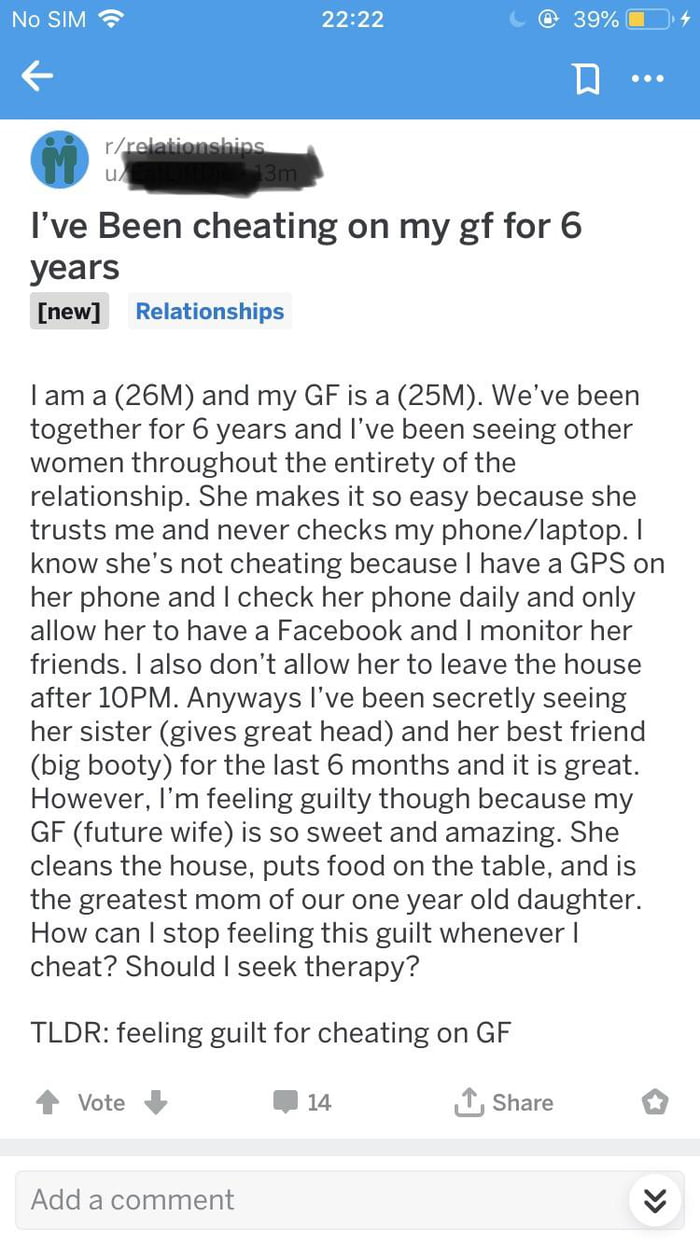Image resolution: width=700 pixels, height=1245 pixels.
Task: Jump to the next comment with the double chevron
Action: (655, 1200)
